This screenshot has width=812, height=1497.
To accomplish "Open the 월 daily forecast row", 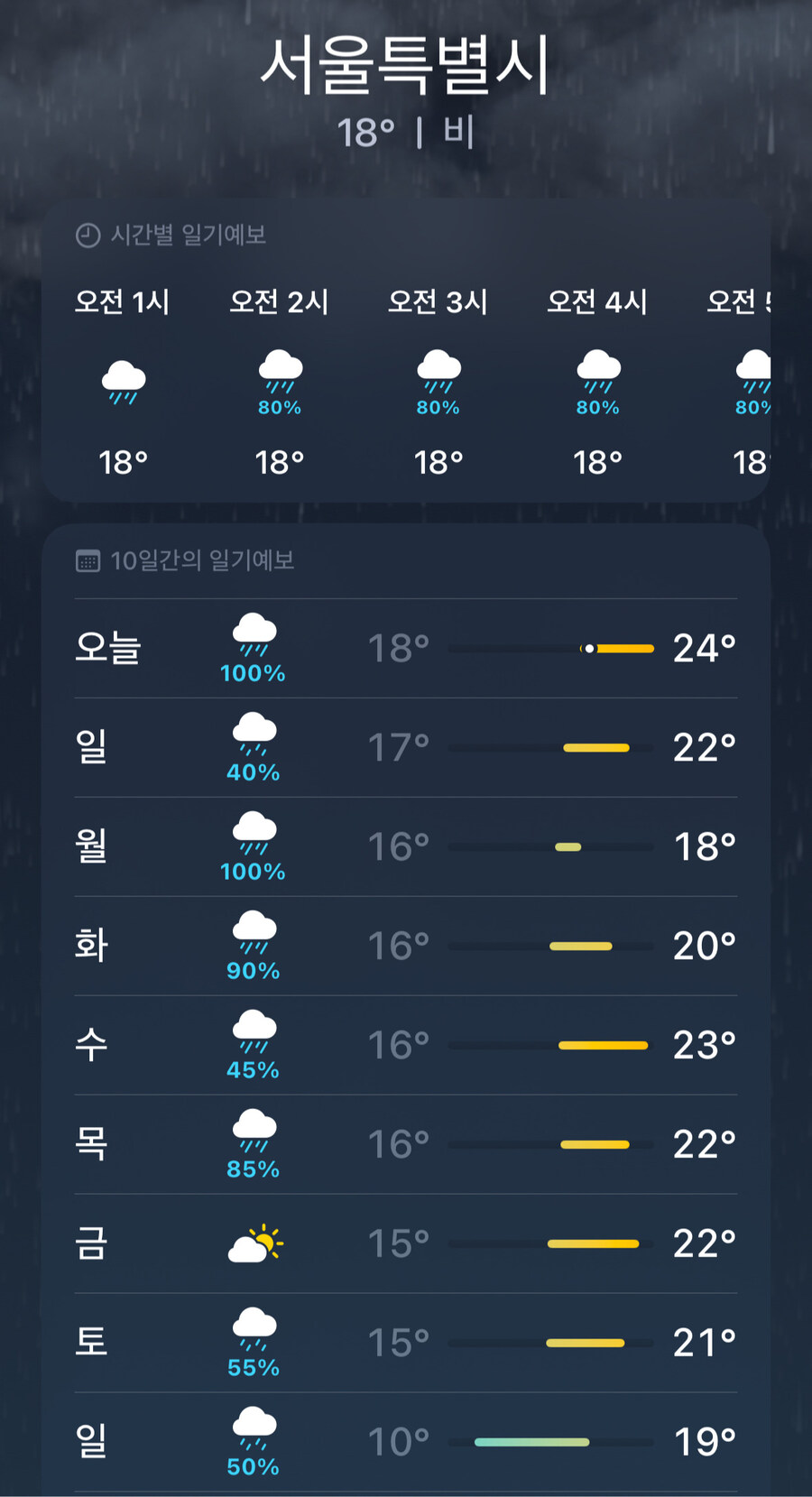I will click(x=405, y=846).
